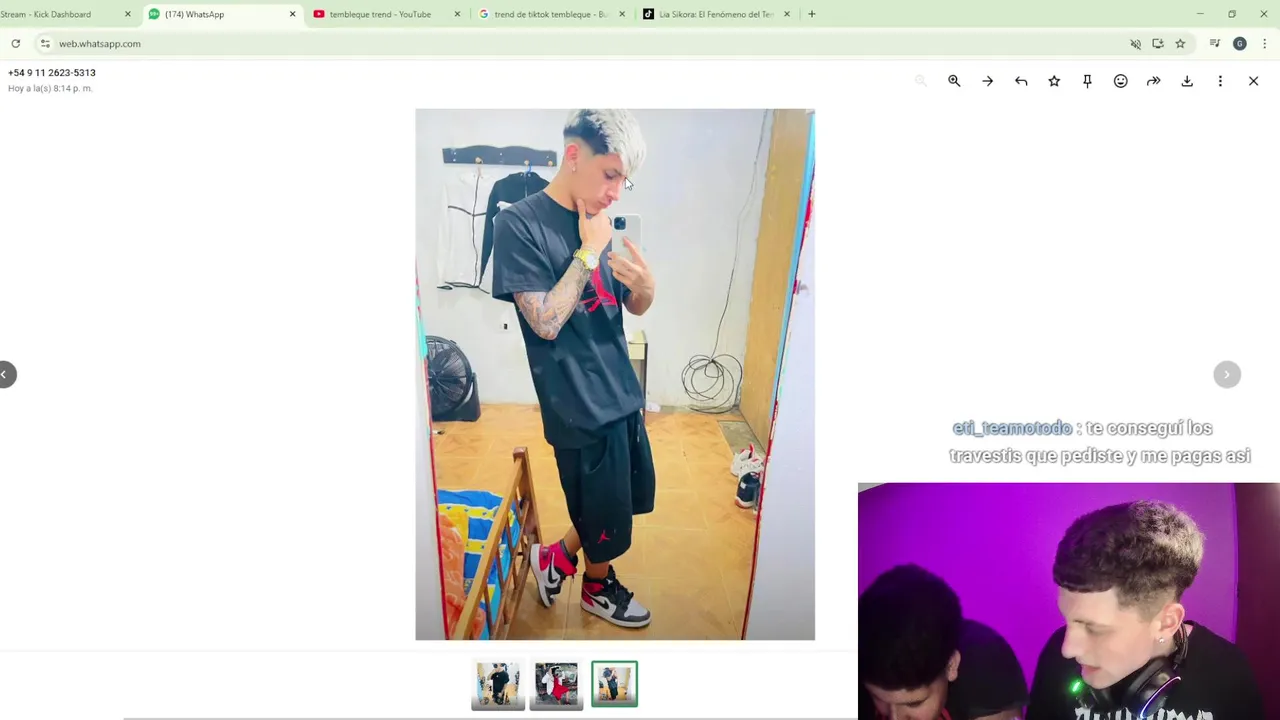Go to the previous photo

(x=5, y=374)
